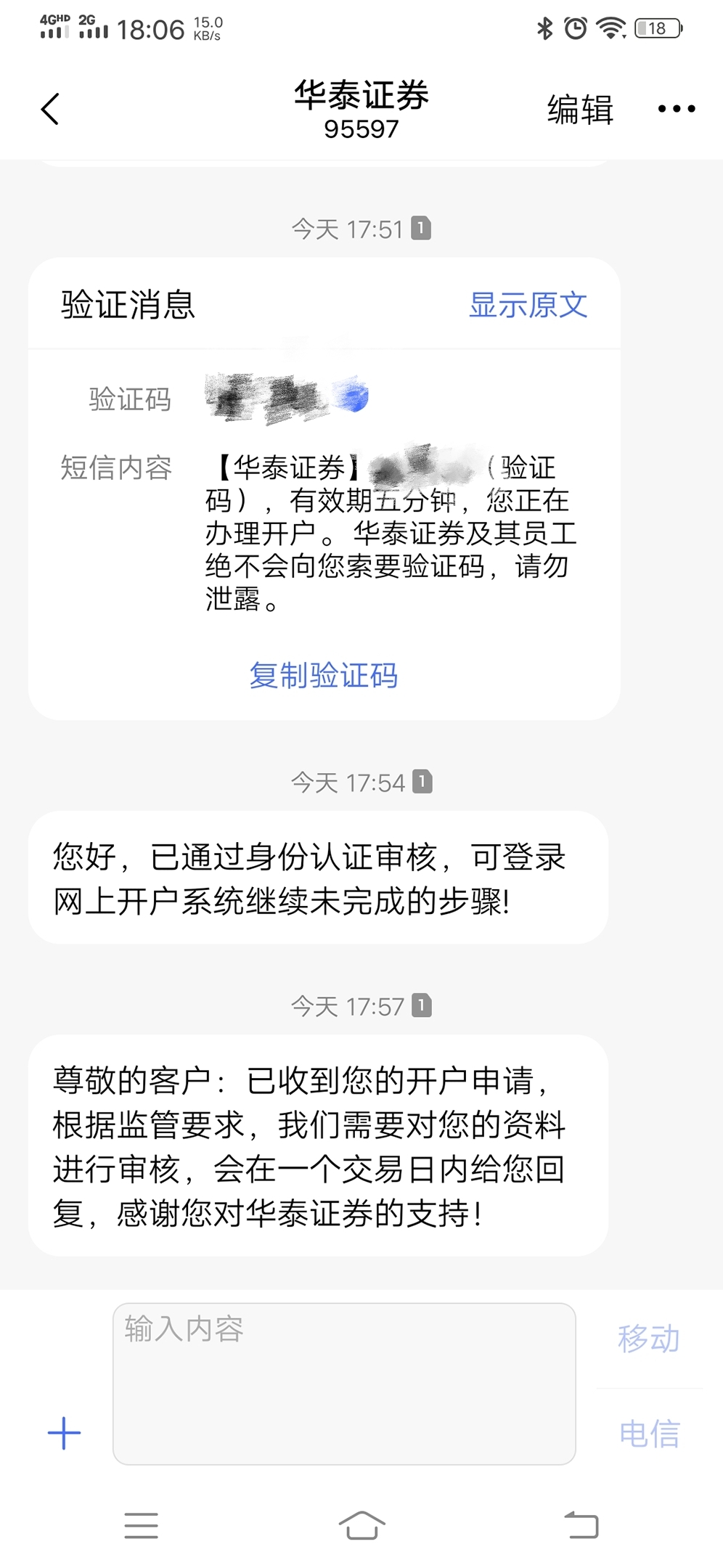Open the three-dot overflow menu
The height and width of the screenshot is (1568, 723).
676,109
